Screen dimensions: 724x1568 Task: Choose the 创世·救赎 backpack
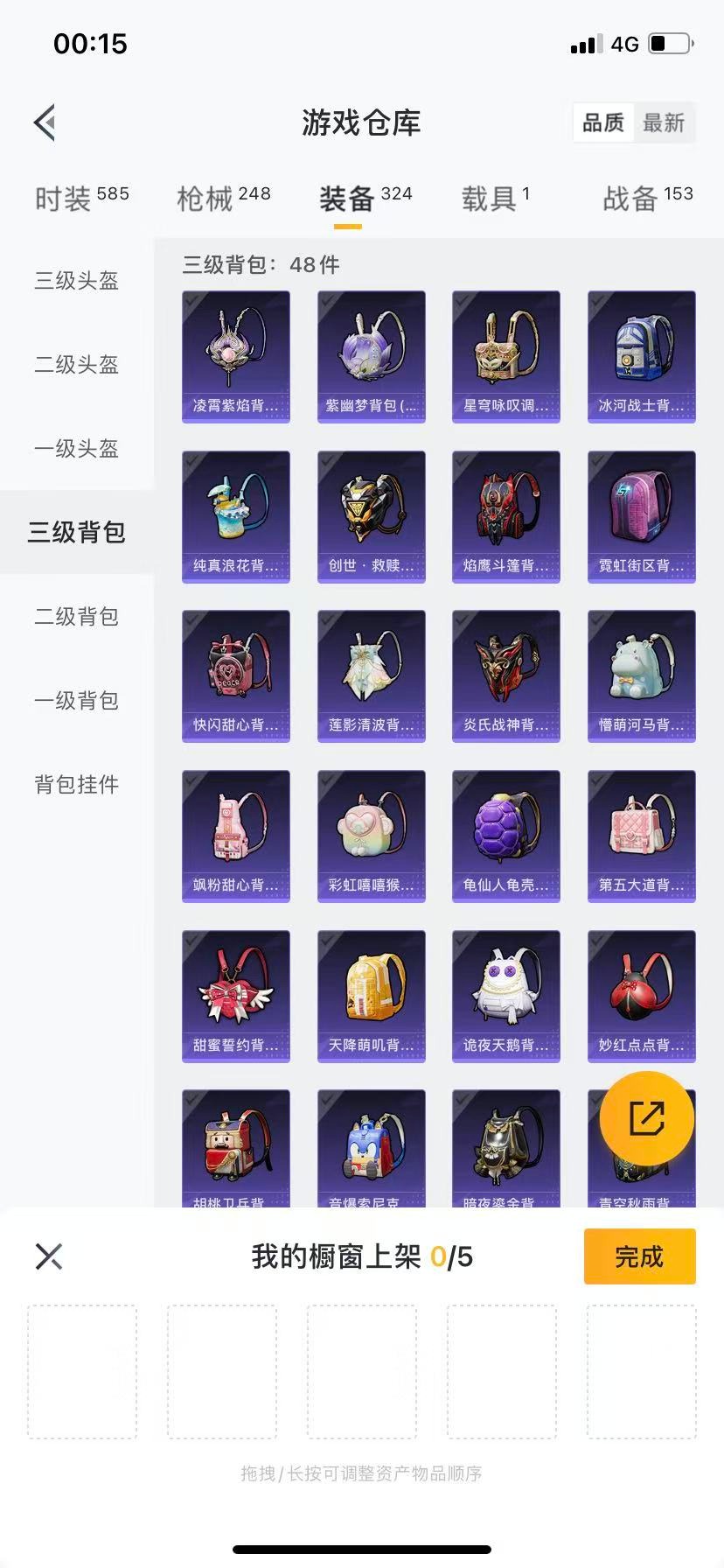point(371,516)
